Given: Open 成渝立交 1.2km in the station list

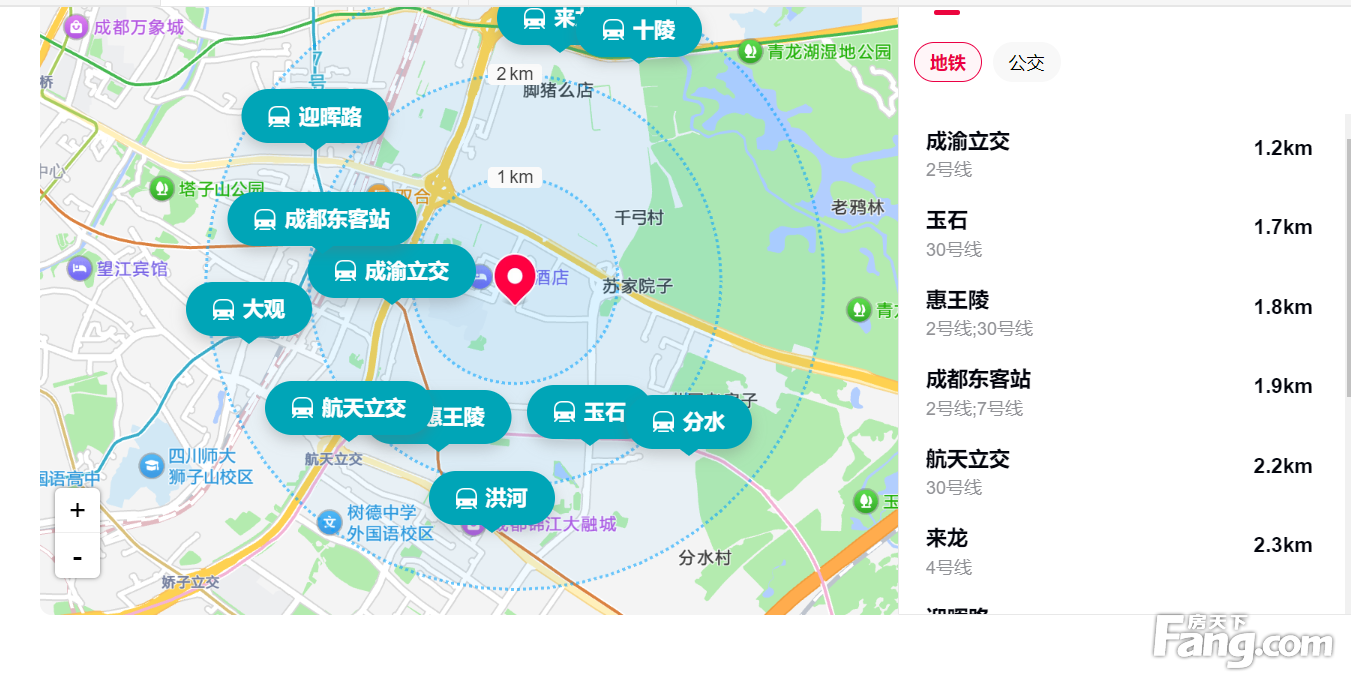Looking at the screenshot, I should tap(1119, 154).
